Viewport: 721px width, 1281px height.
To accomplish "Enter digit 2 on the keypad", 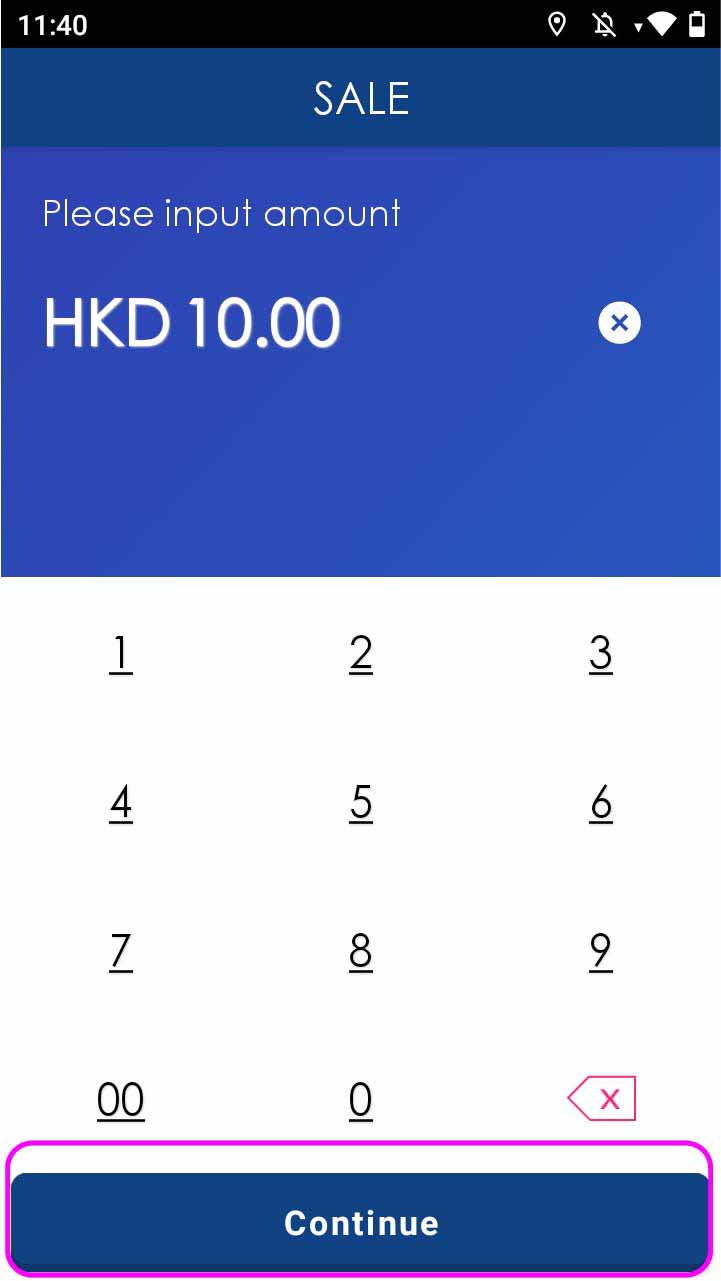I will [361, 653].
